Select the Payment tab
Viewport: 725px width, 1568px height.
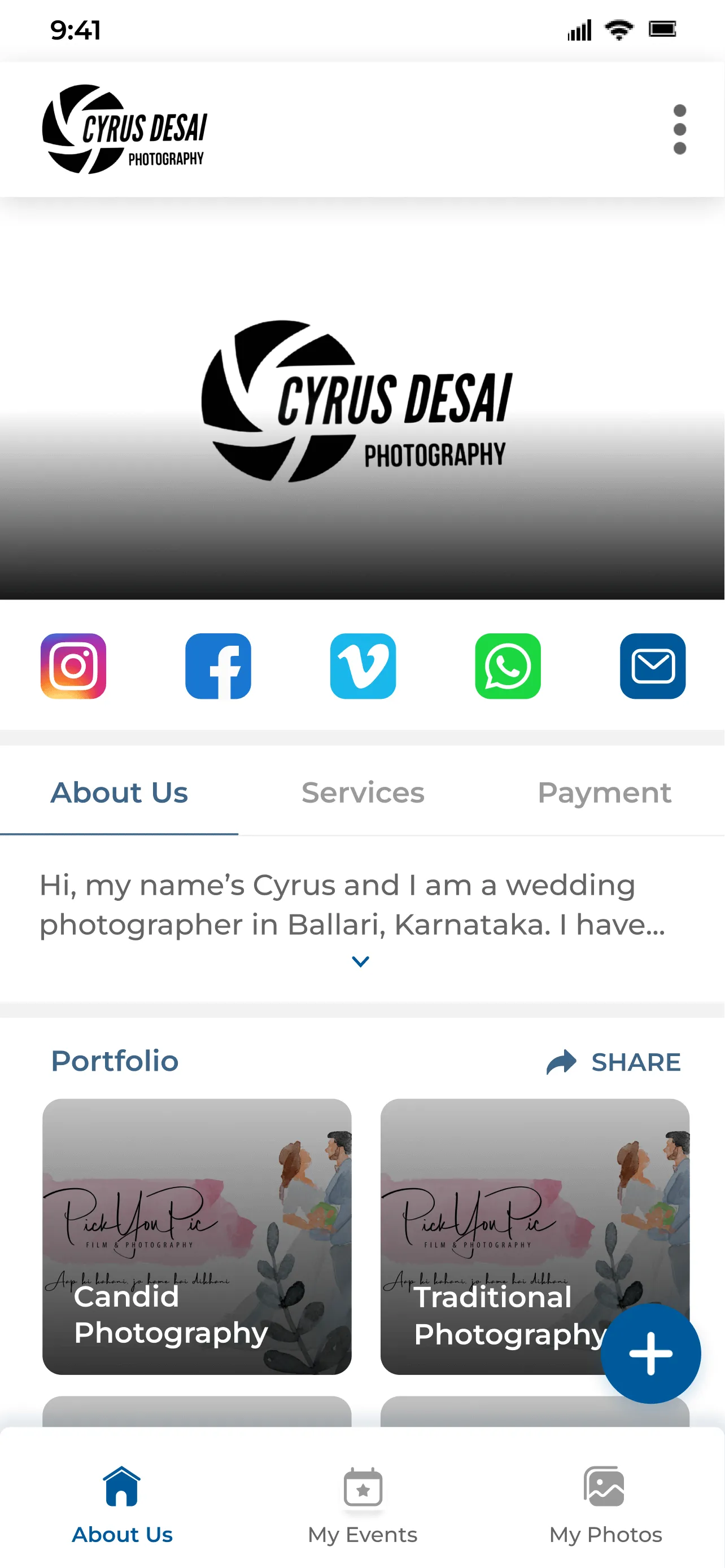click(x=604, y=792)
